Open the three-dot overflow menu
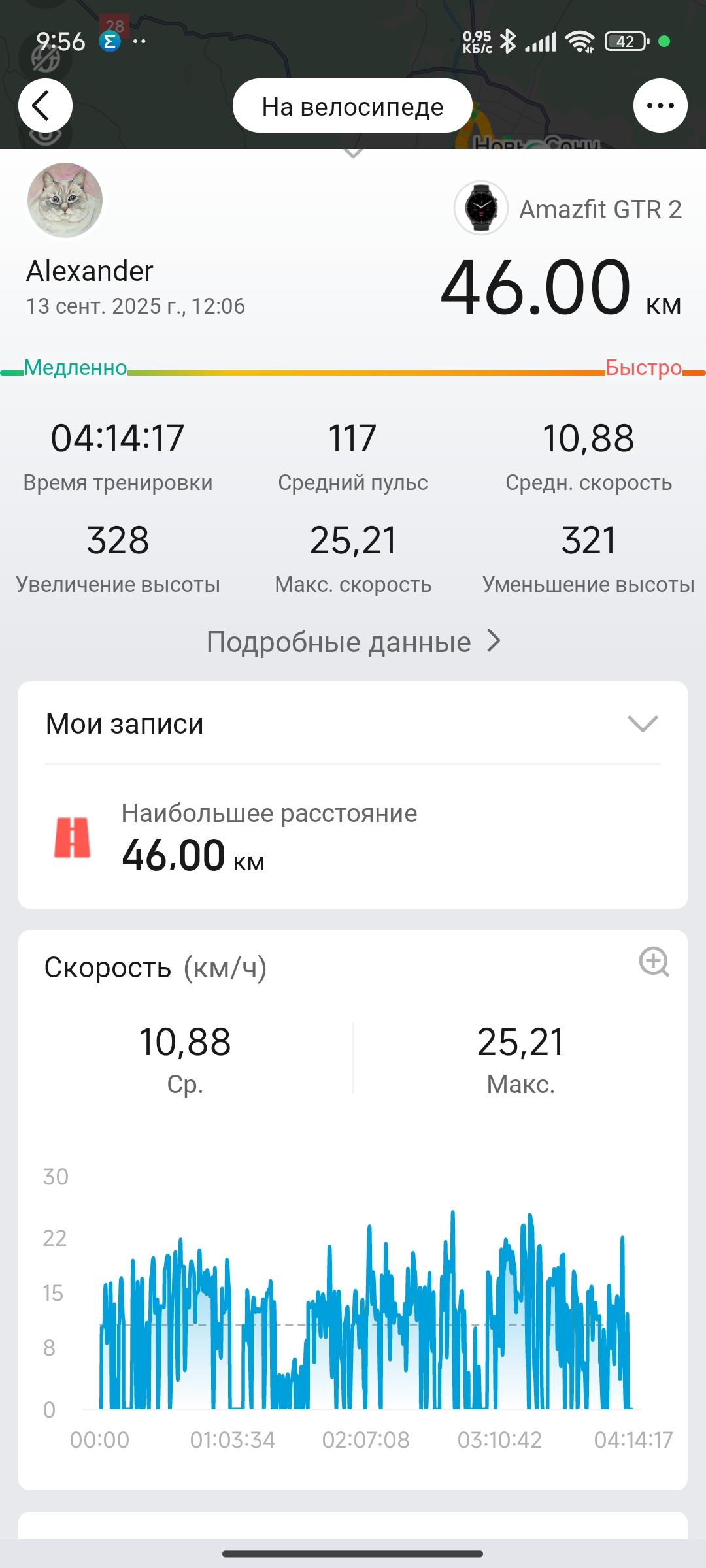This screenshot has height=1568, width=706. [x=660, y=106]
